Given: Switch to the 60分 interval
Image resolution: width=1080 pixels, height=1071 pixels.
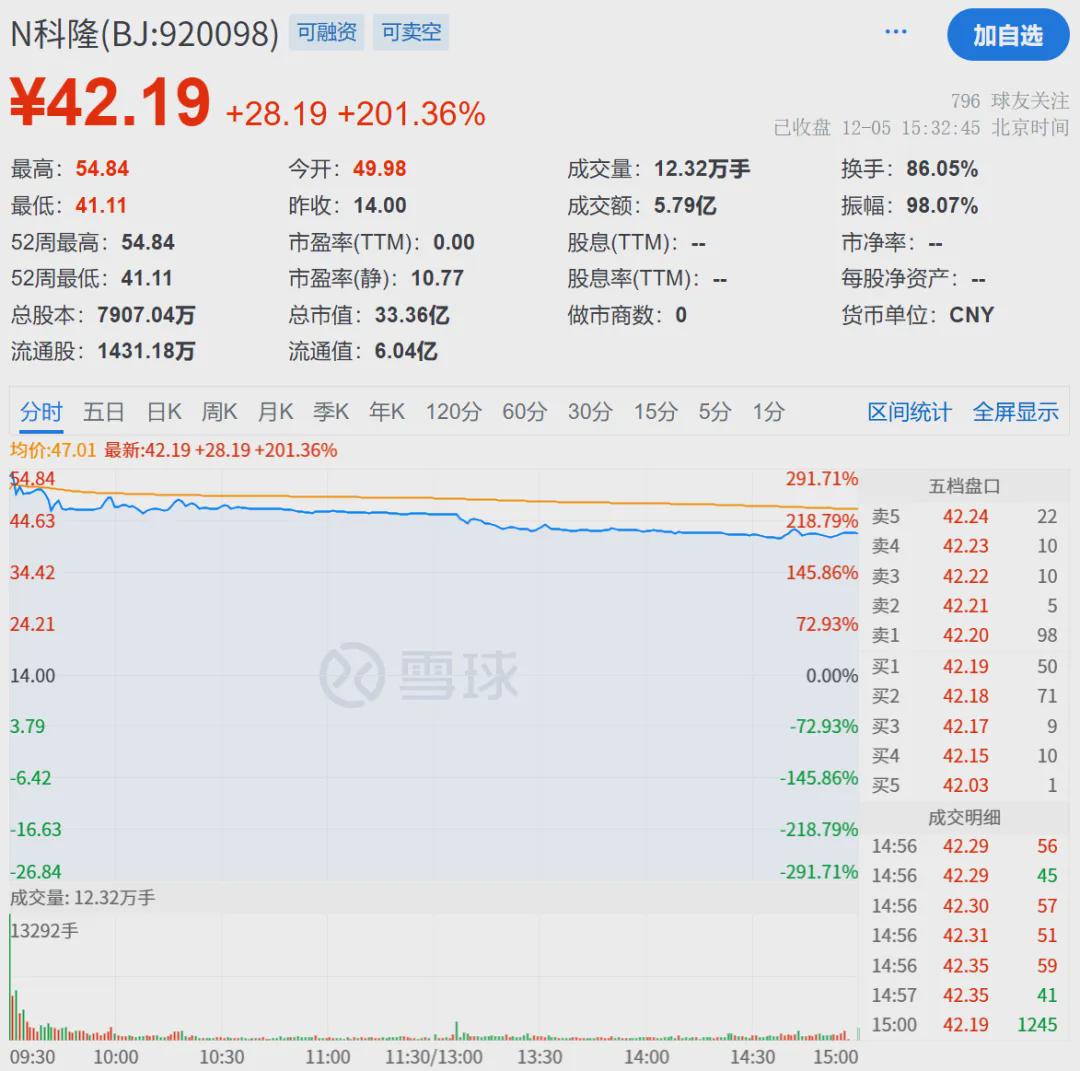Looking at the screenshot, I should click(x=525, y=412).
